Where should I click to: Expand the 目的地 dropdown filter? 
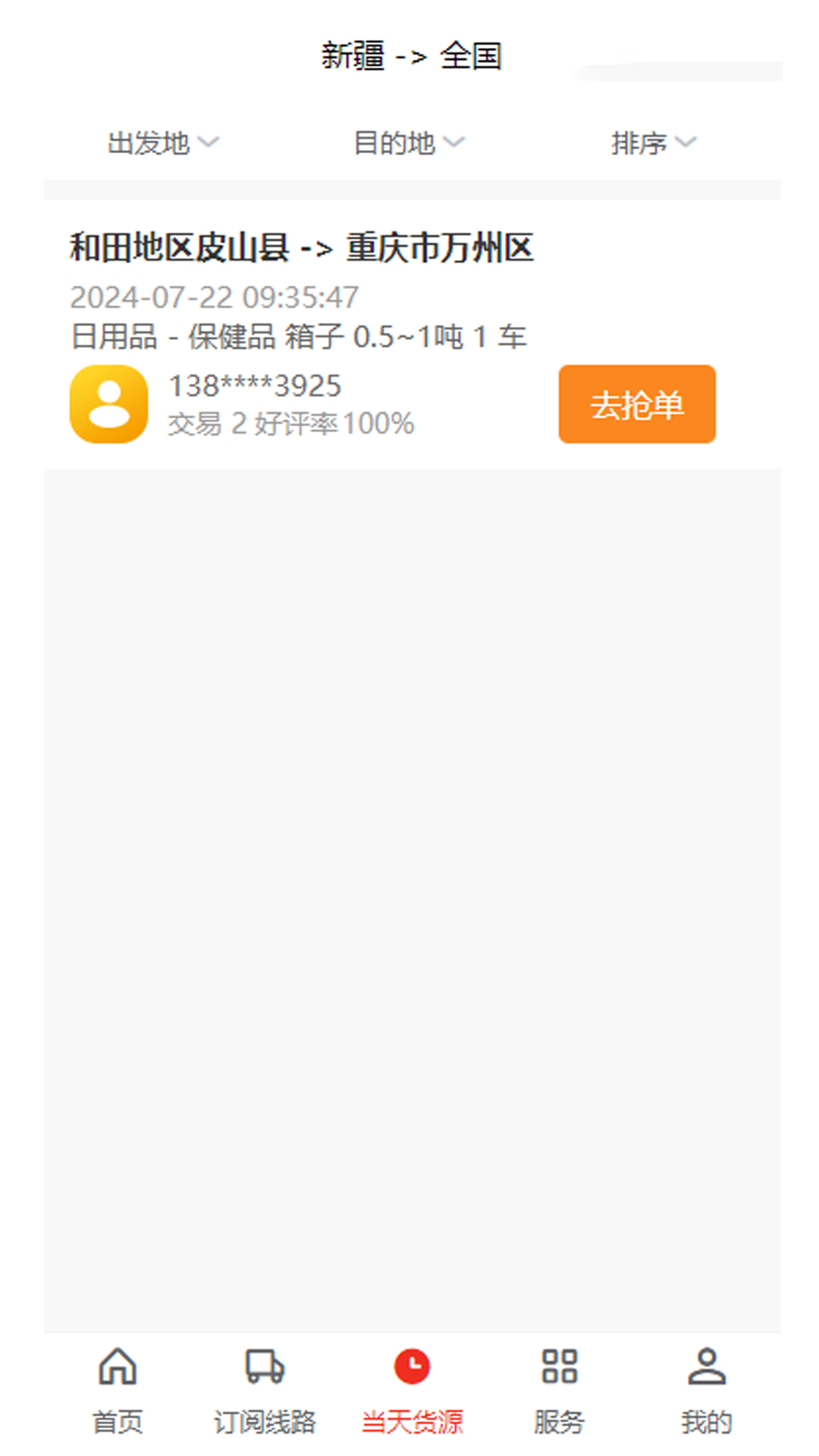[x=409, y=143]
